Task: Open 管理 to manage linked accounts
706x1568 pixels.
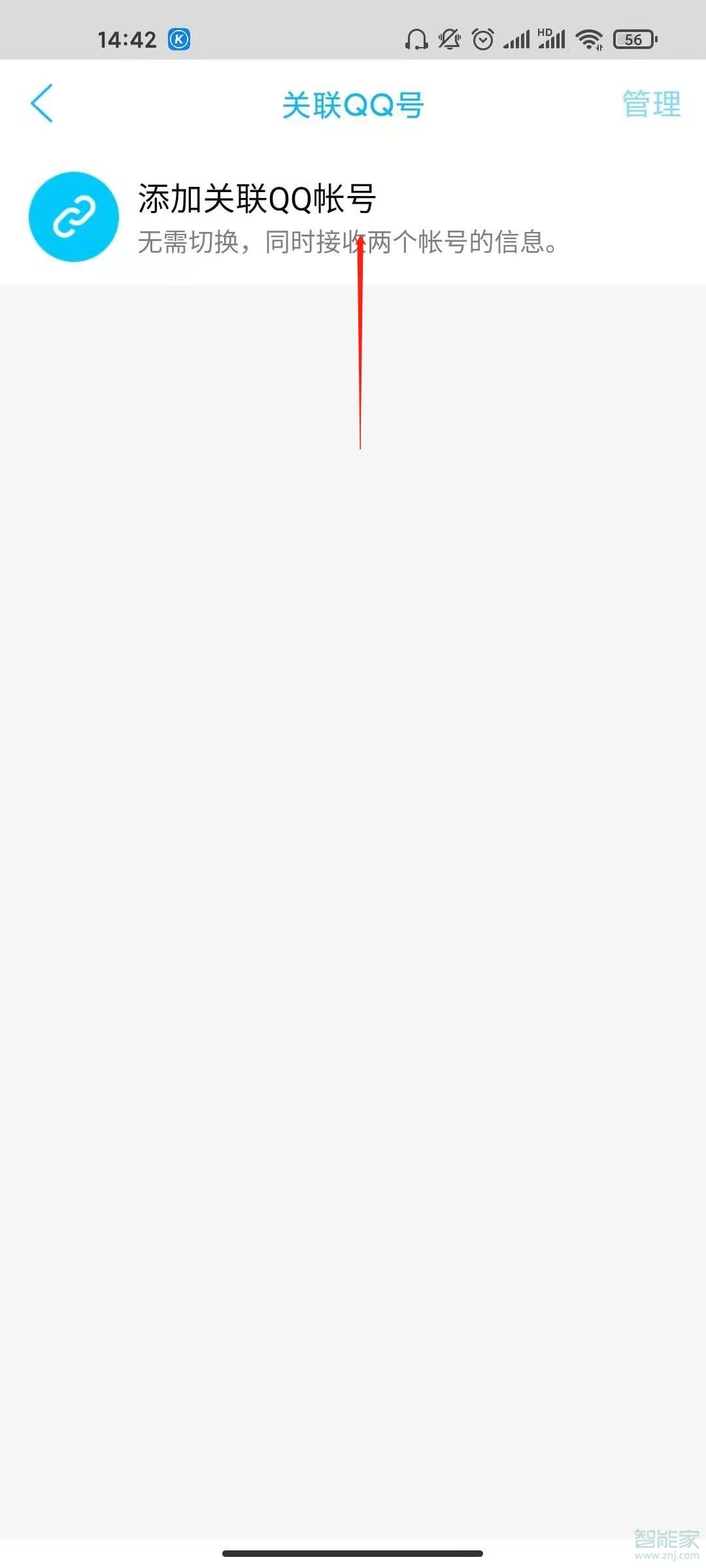Action: (x=650, y=105)
